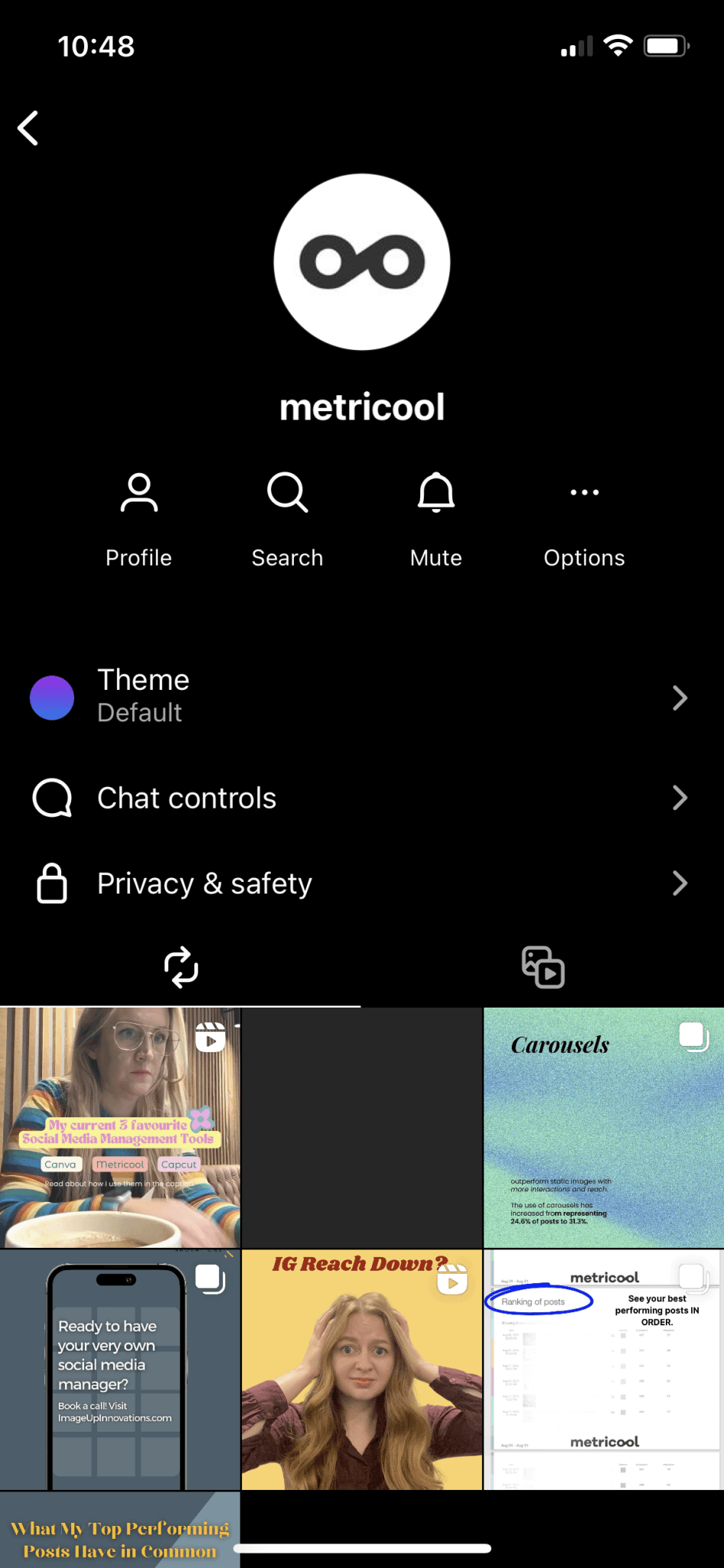Viewport: 724px width, 1568px height.
Task: Tap the back arrow to exit chat details
Action: point(28,128)
